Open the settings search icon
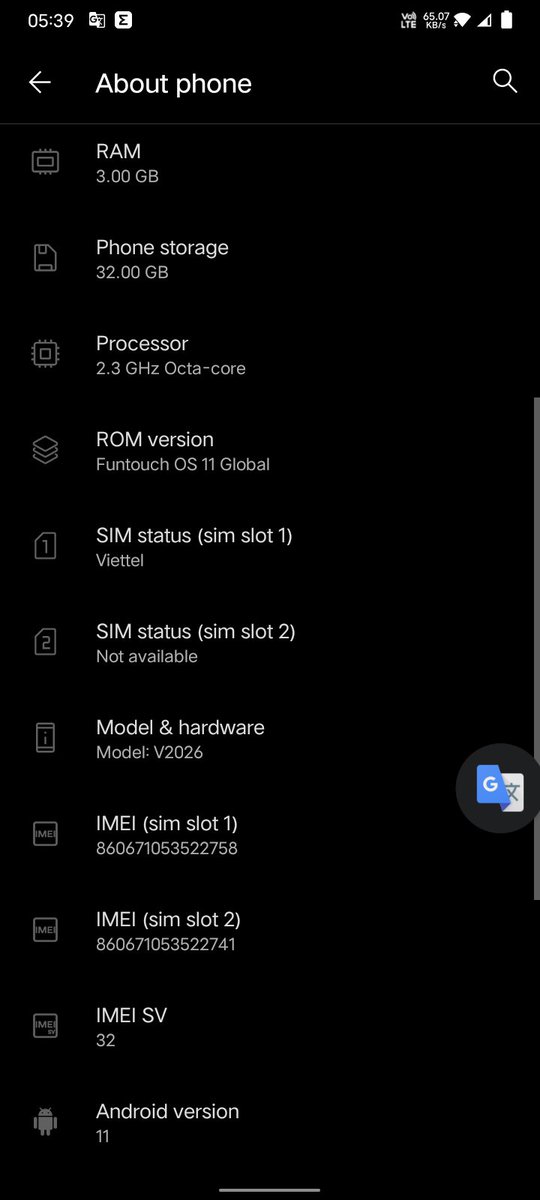This screenshot has height=1200, width=540. pos(505,82)
